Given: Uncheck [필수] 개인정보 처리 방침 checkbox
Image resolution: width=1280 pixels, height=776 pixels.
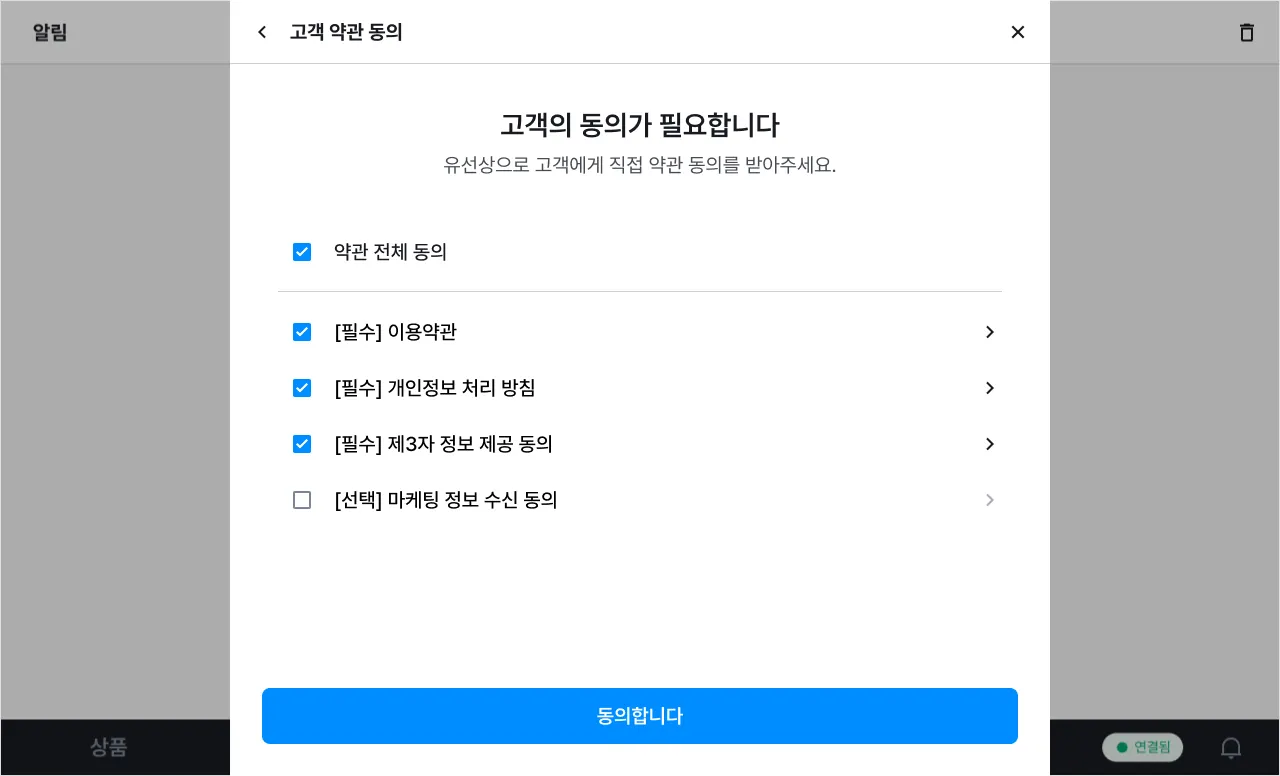Looking at the screenshot, I should (302, 388).
